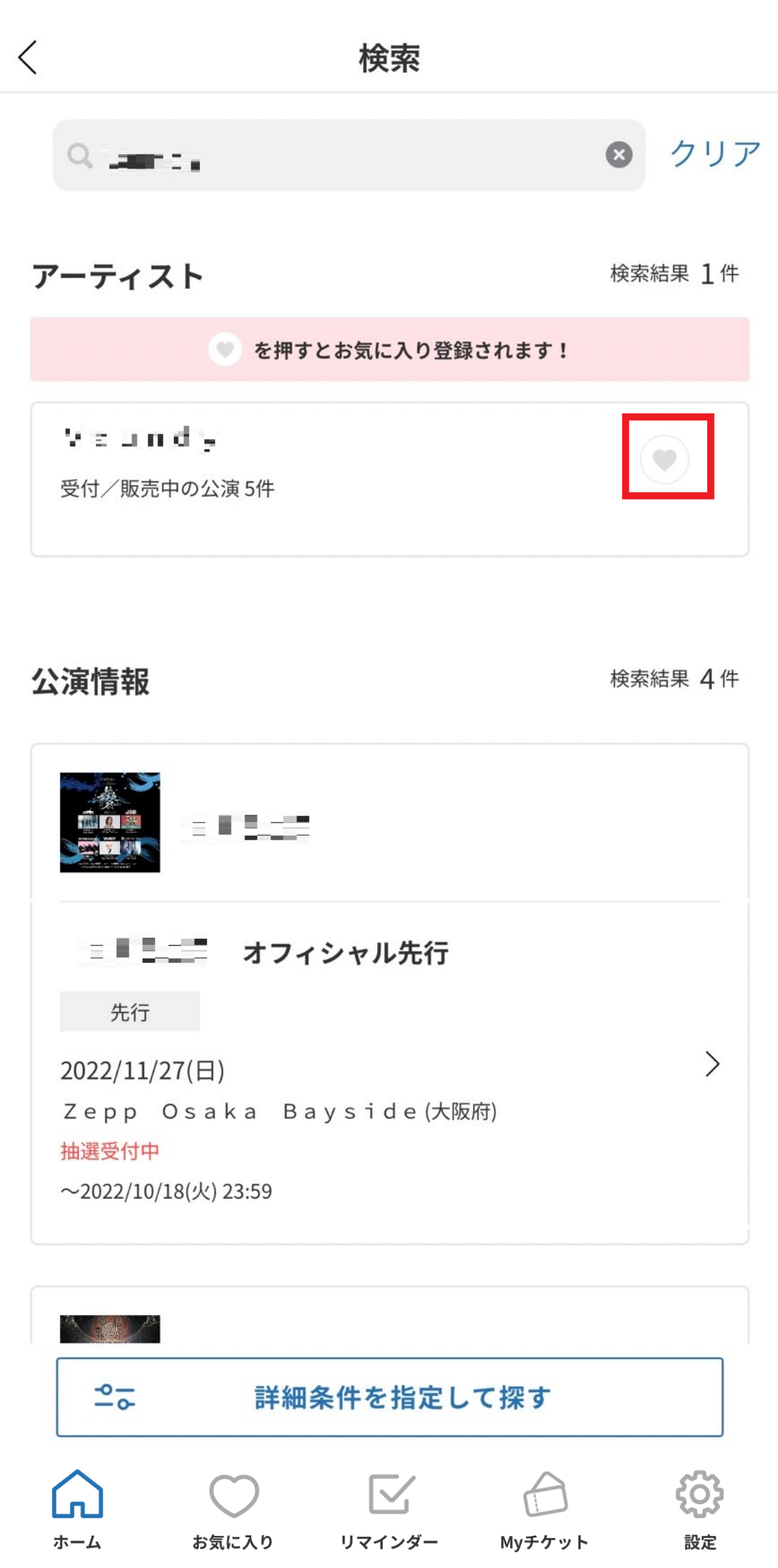778x1568 pixels.
Task: Favorite the artist with the heart icon
Action: [x=665, y=459]
